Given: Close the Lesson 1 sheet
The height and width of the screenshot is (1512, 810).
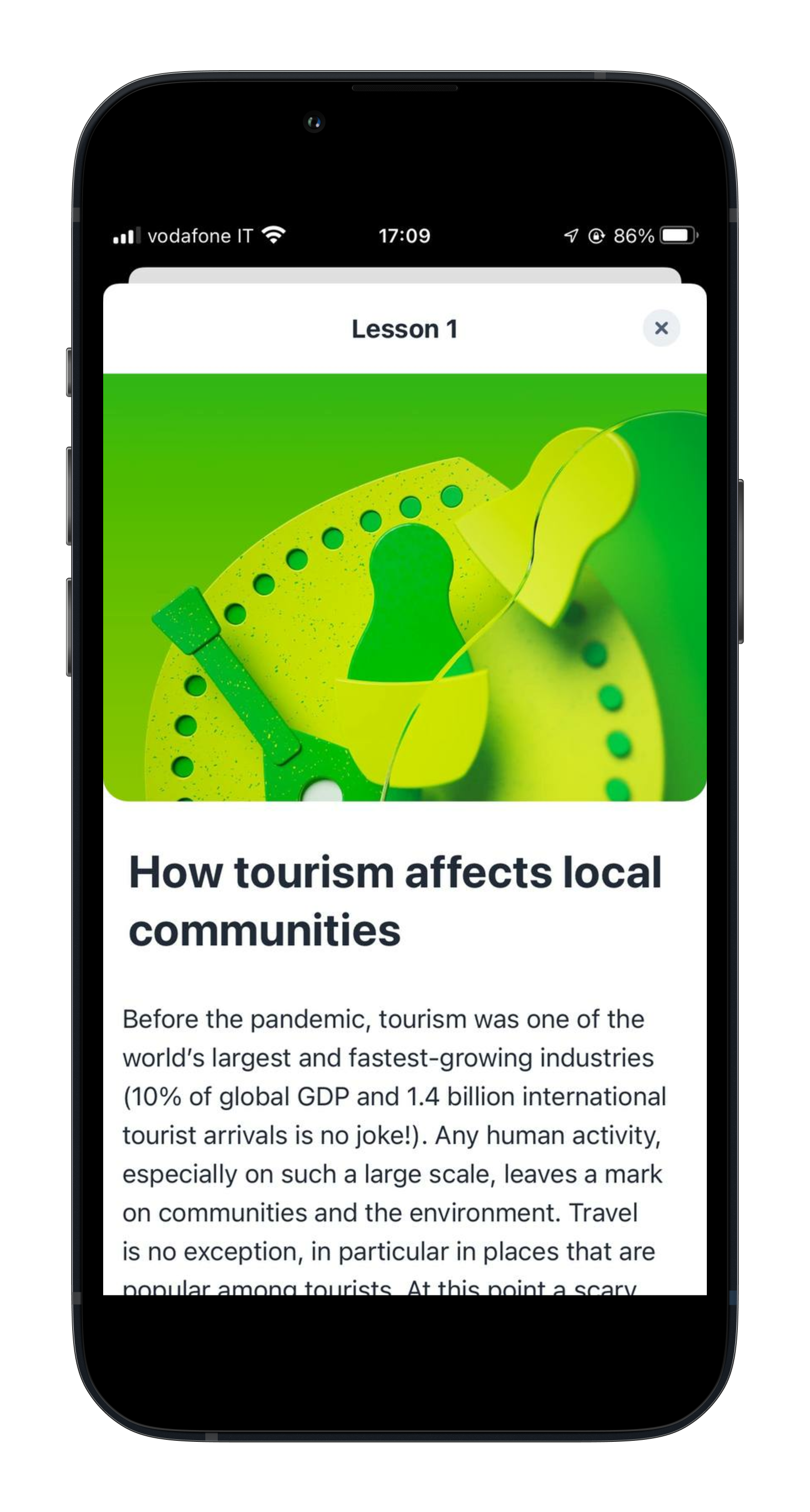Looking at the screenshot, I should pos(661,328).
